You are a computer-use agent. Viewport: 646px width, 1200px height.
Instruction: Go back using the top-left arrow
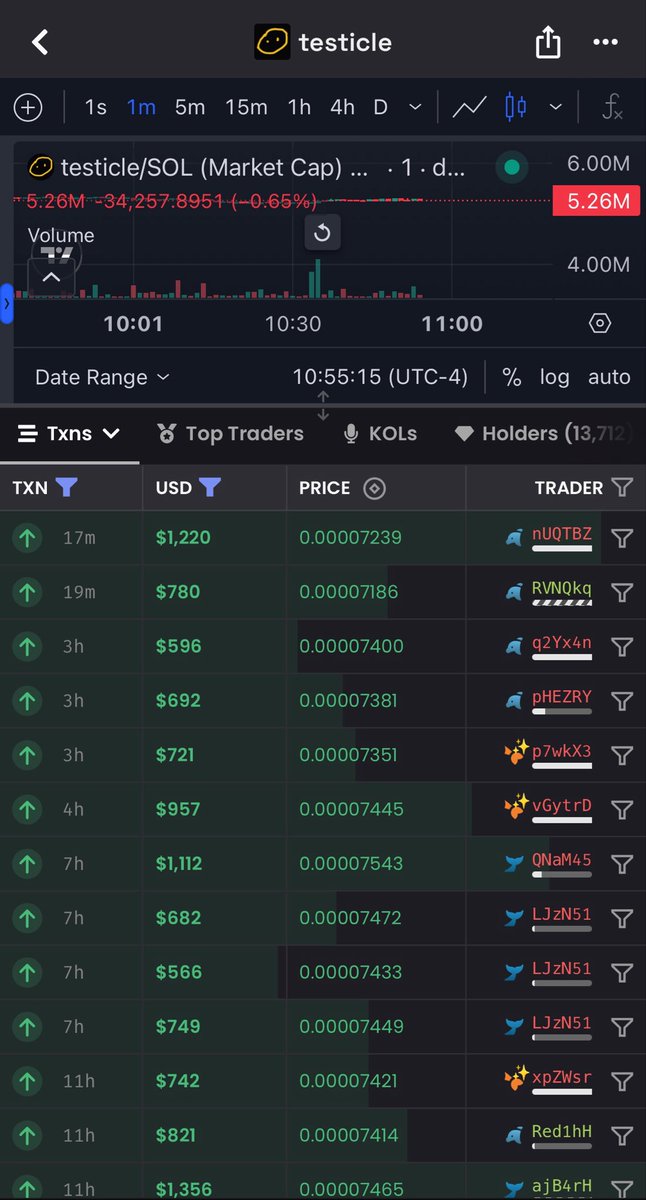point(40,42)
